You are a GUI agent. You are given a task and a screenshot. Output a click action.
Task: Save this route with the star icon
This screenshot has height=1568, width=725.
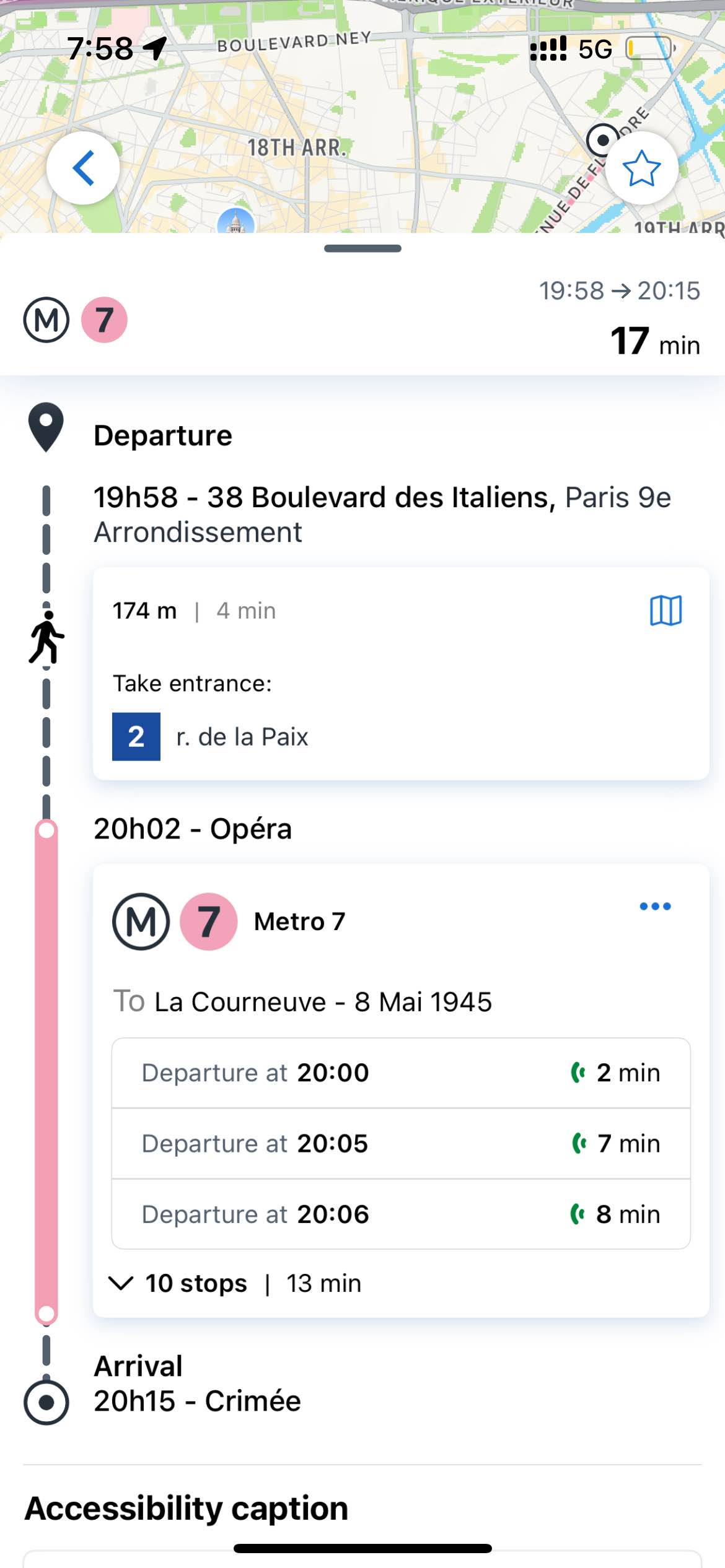point(641,168)
